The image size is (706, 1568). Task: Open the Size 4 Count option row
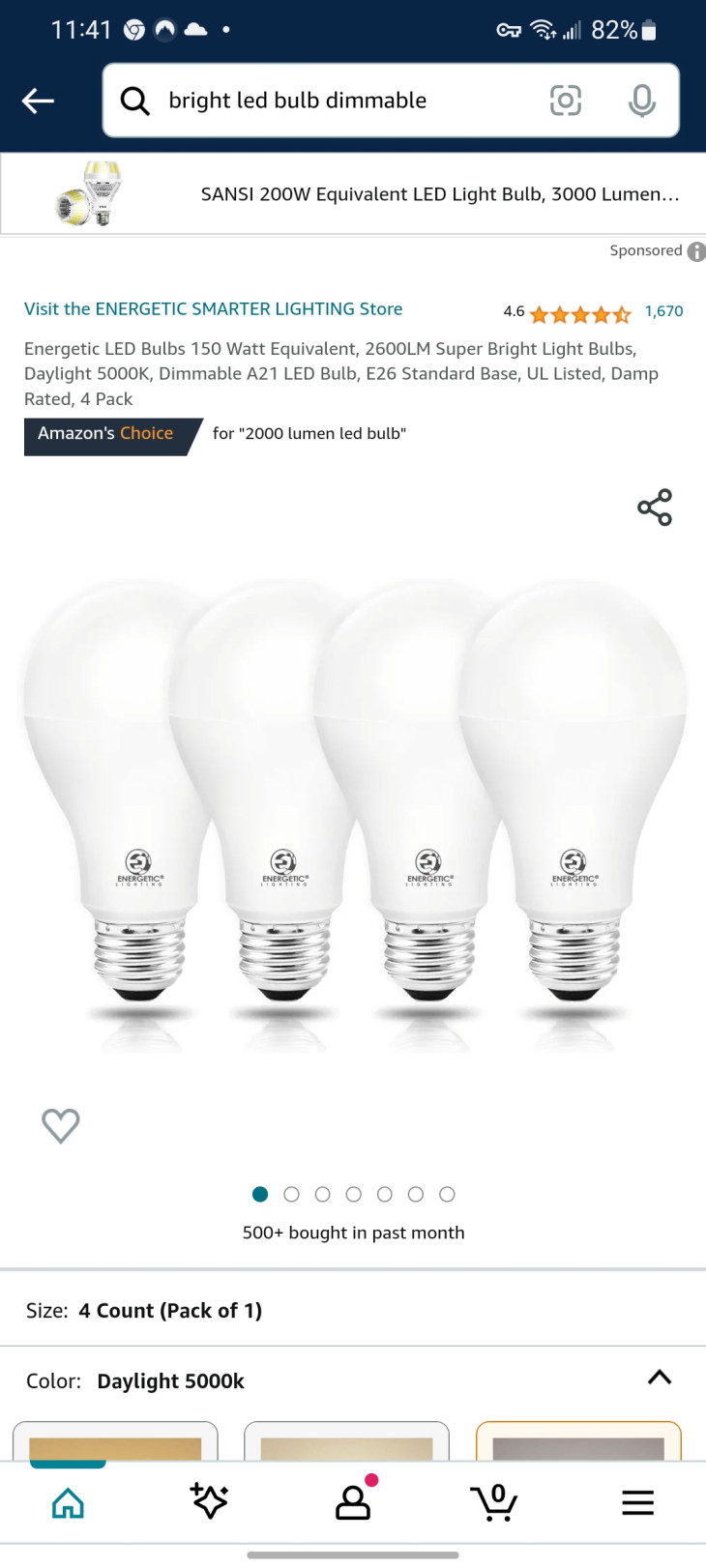[x=353, y=1311]
